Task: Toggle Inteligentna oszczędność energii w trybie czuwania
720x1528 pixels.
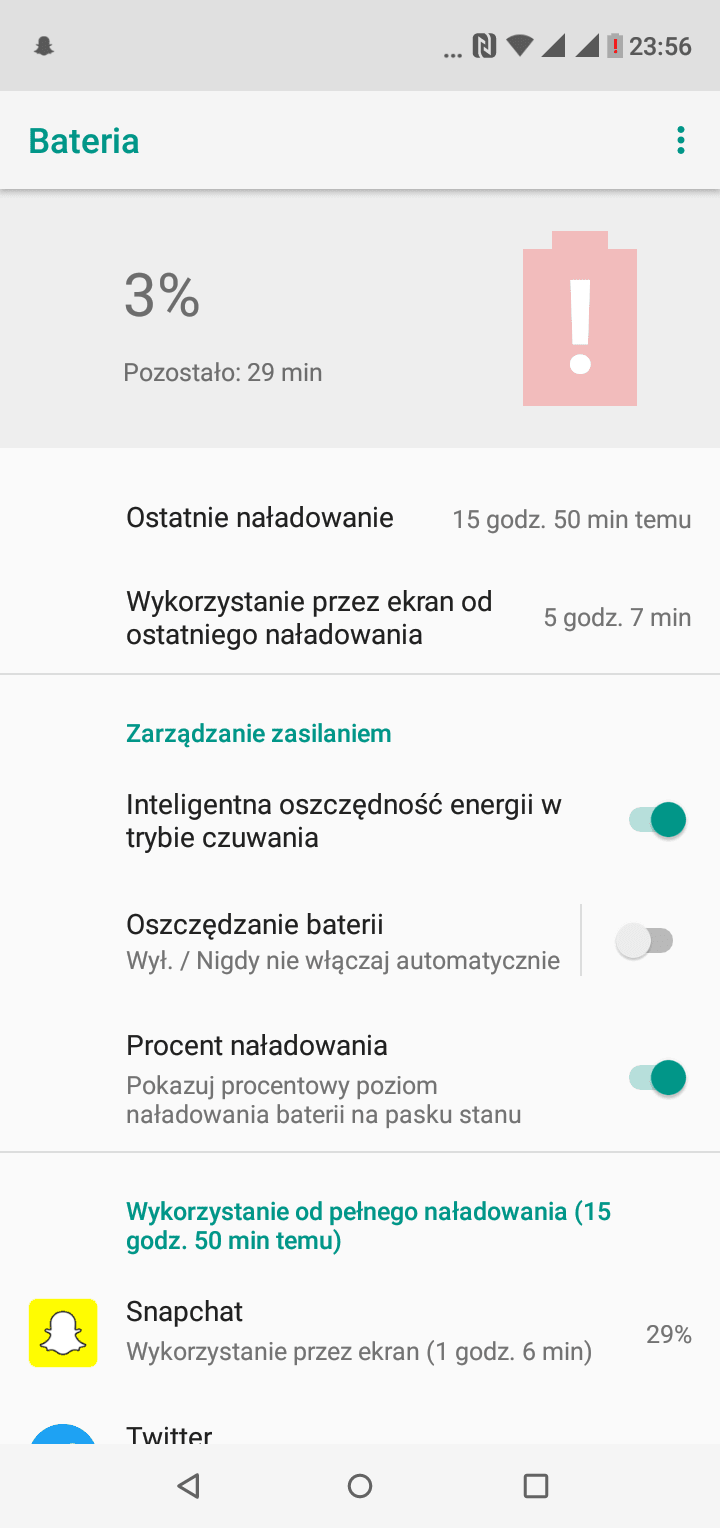Action: (657, 820)
